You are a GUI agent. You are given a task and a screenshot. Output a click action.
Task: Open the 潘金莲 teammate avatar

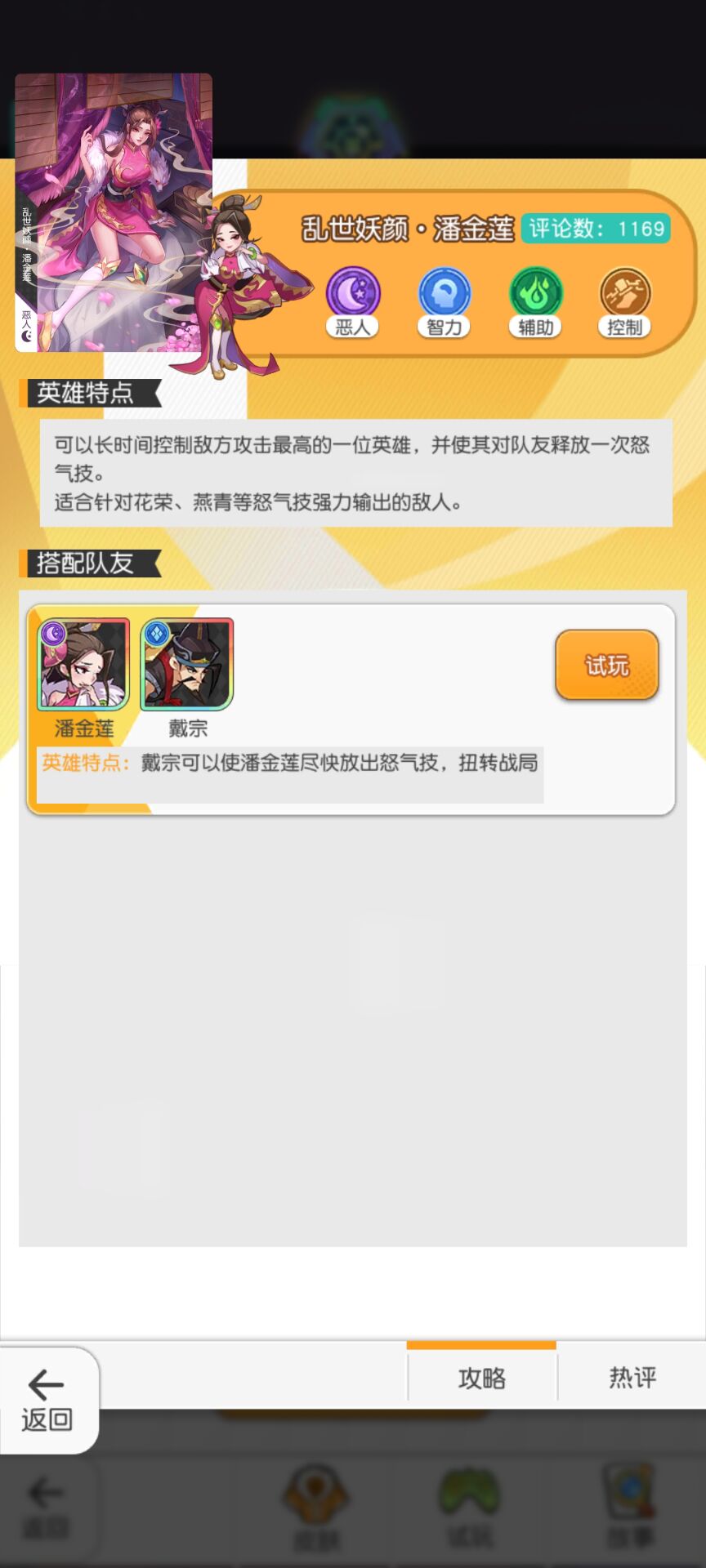83,665
